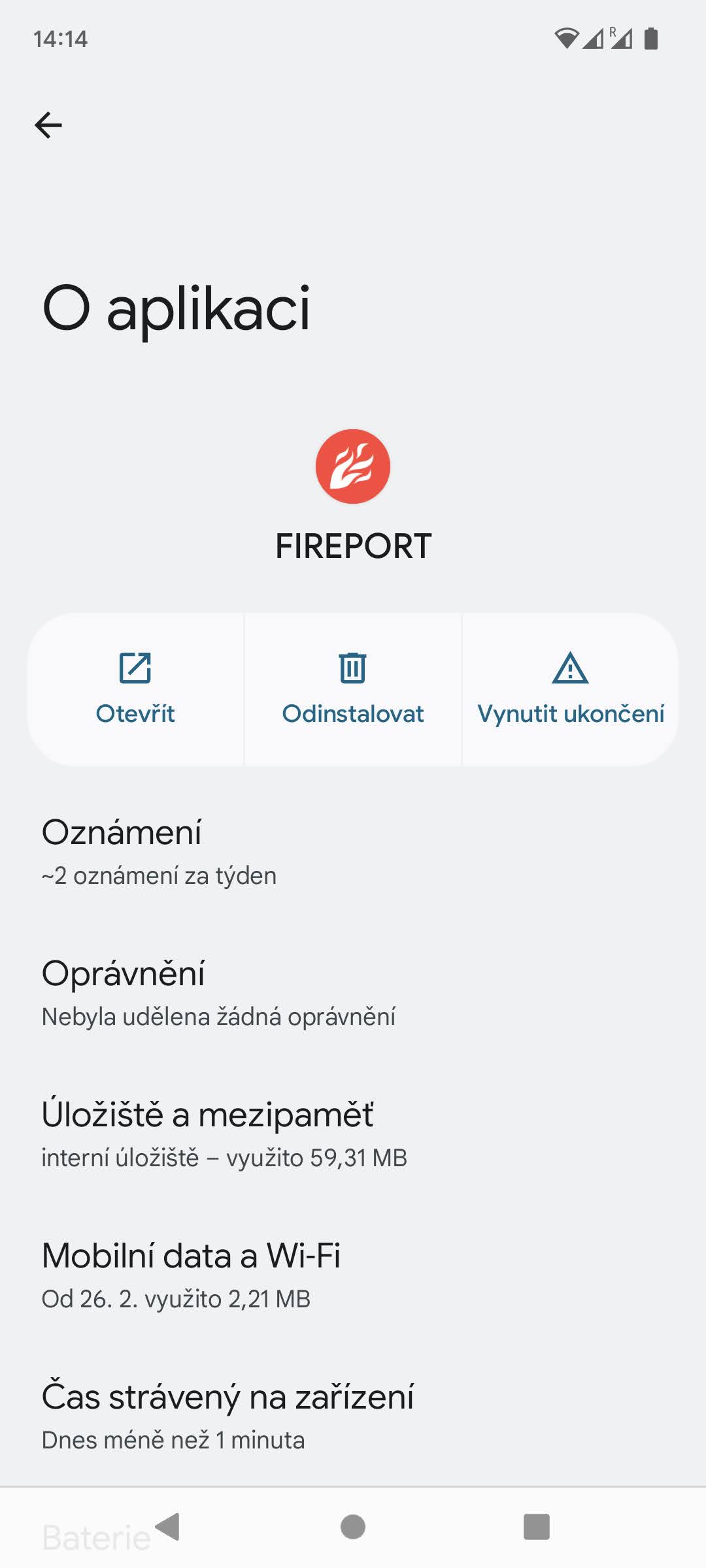The image size is (706, 1568).
Task: Uninstall FIREPORT with Odinstalovat
Action: [x=353, y=689]
